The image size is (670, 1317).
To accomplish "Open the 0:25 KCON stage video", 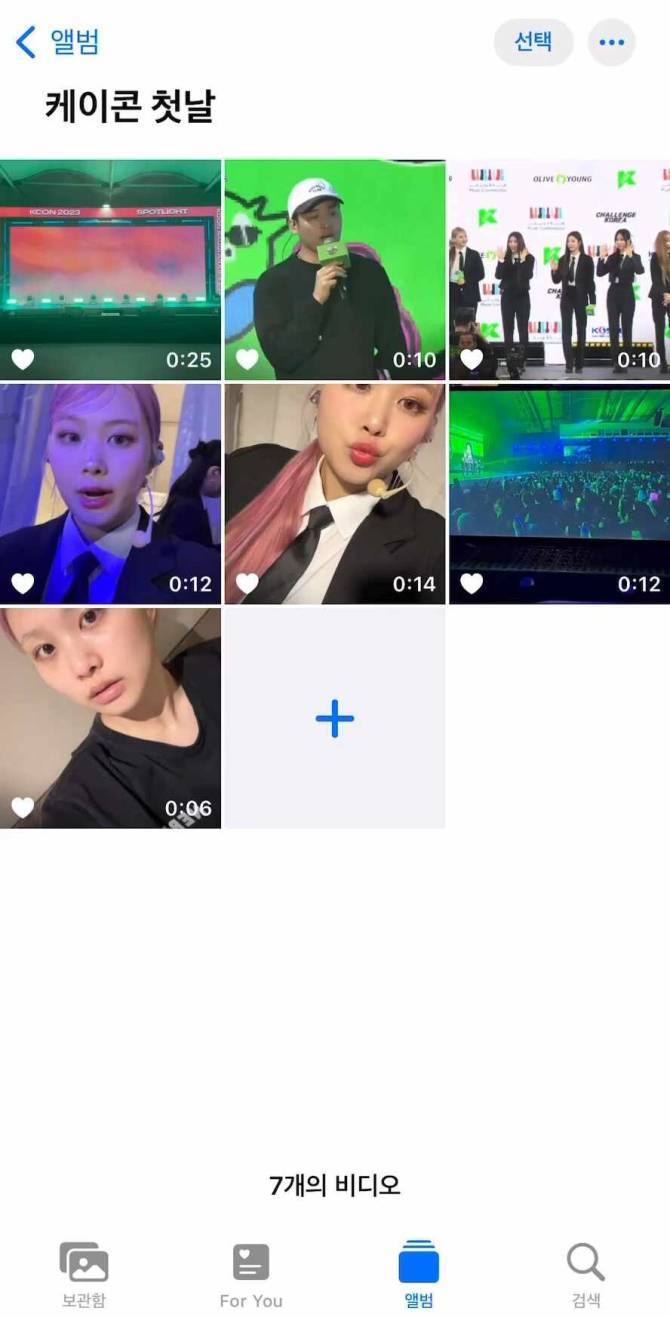I will pyautogui.click(x=110, y=269).
